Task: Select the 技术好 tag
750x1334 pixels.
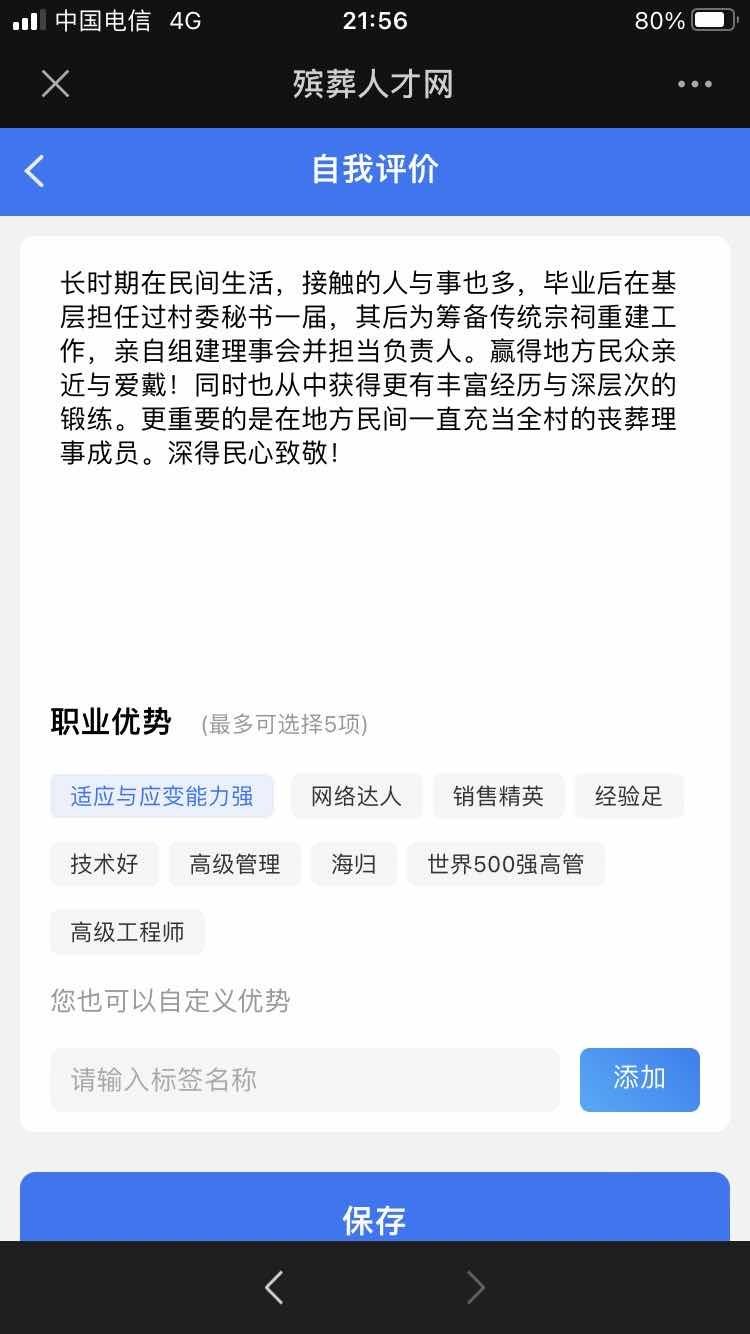Action: (x=104, y=864)
